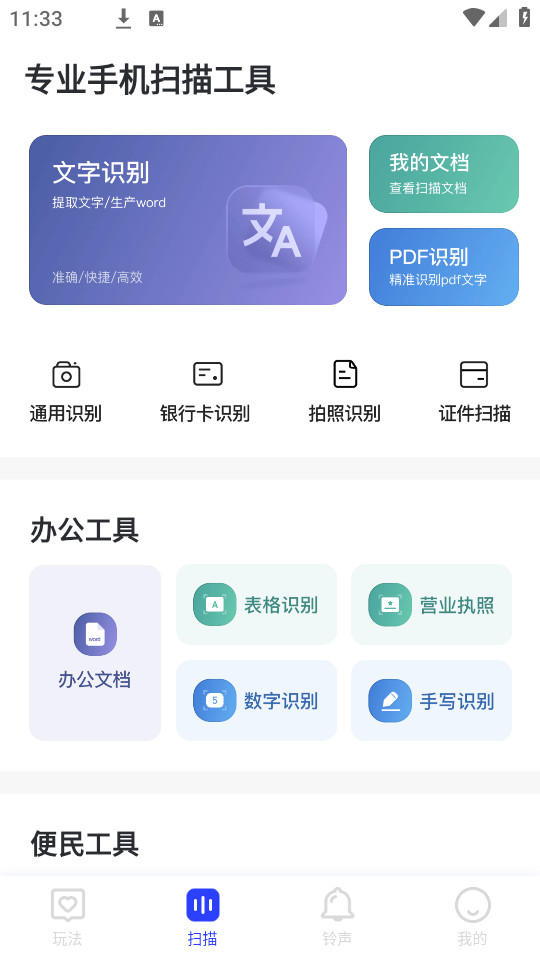Open the 文字识别 text recognition card
540x960 pixels.
[x=188, y=220]
